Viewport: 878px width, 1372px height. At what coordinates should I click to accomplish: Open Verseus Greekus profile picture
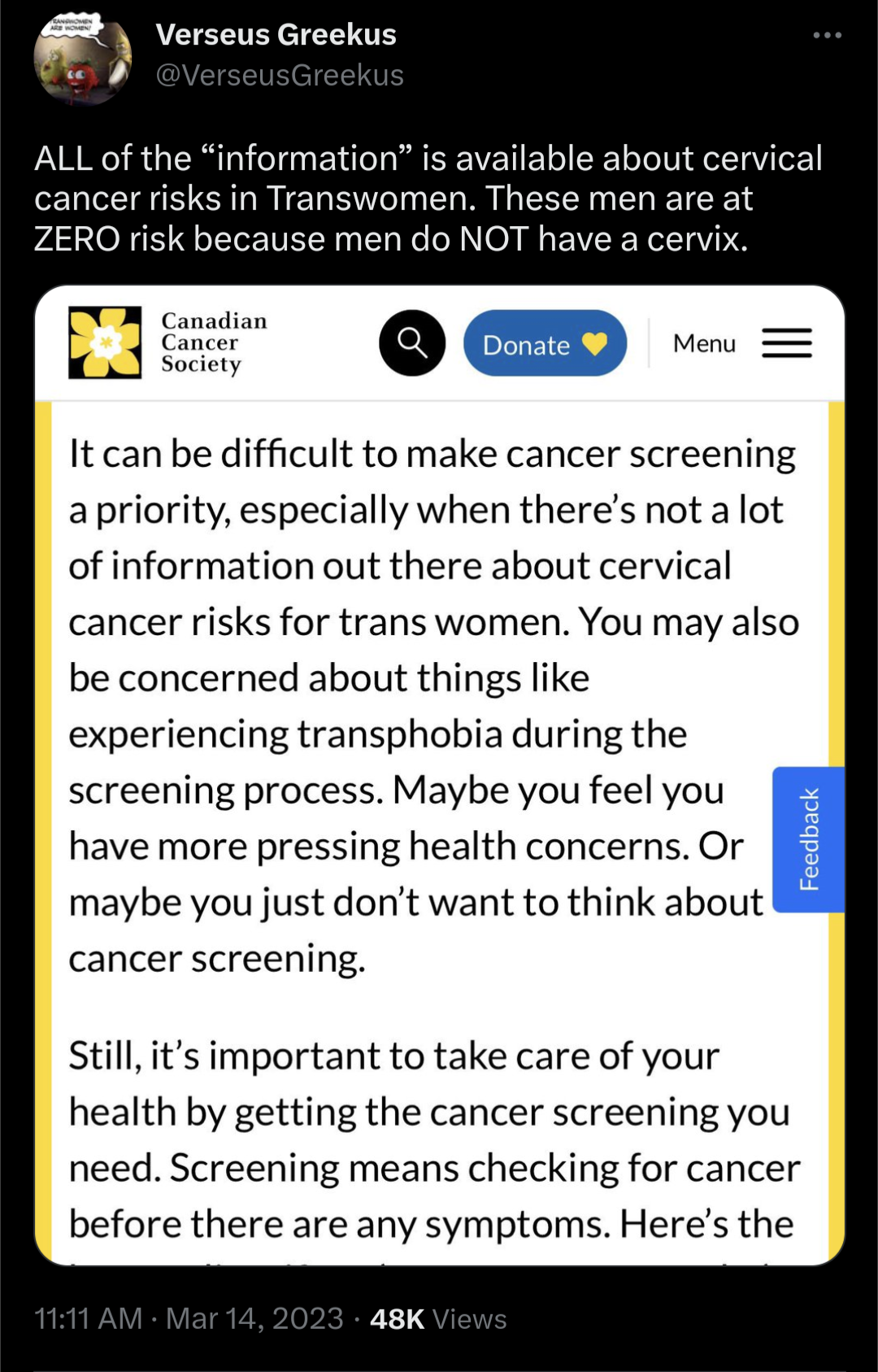point(82,59)
